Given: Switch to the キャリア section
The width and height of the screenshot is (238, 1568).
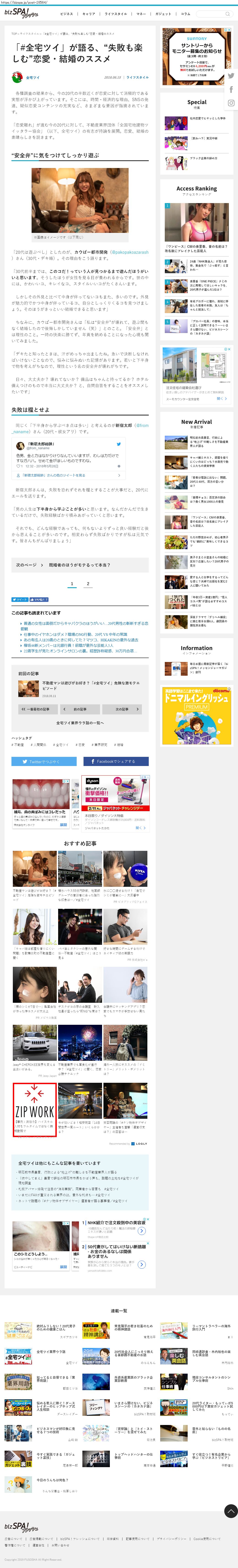Looking at the screenshot, I should click(x=89, y=13).
